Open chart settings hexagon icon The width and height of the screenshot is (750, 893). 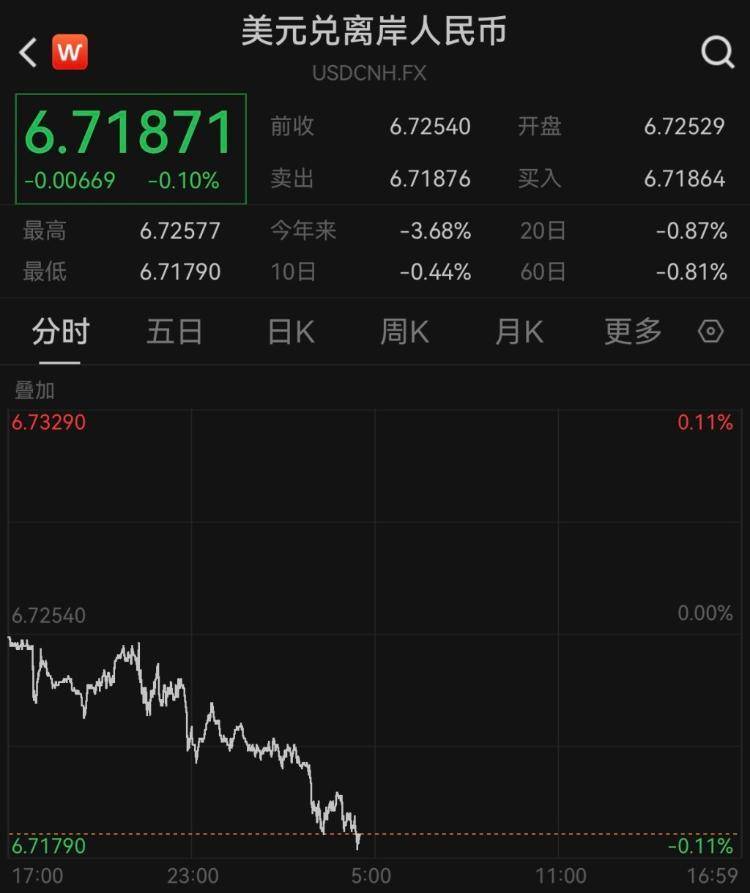(x=711, y=331)
